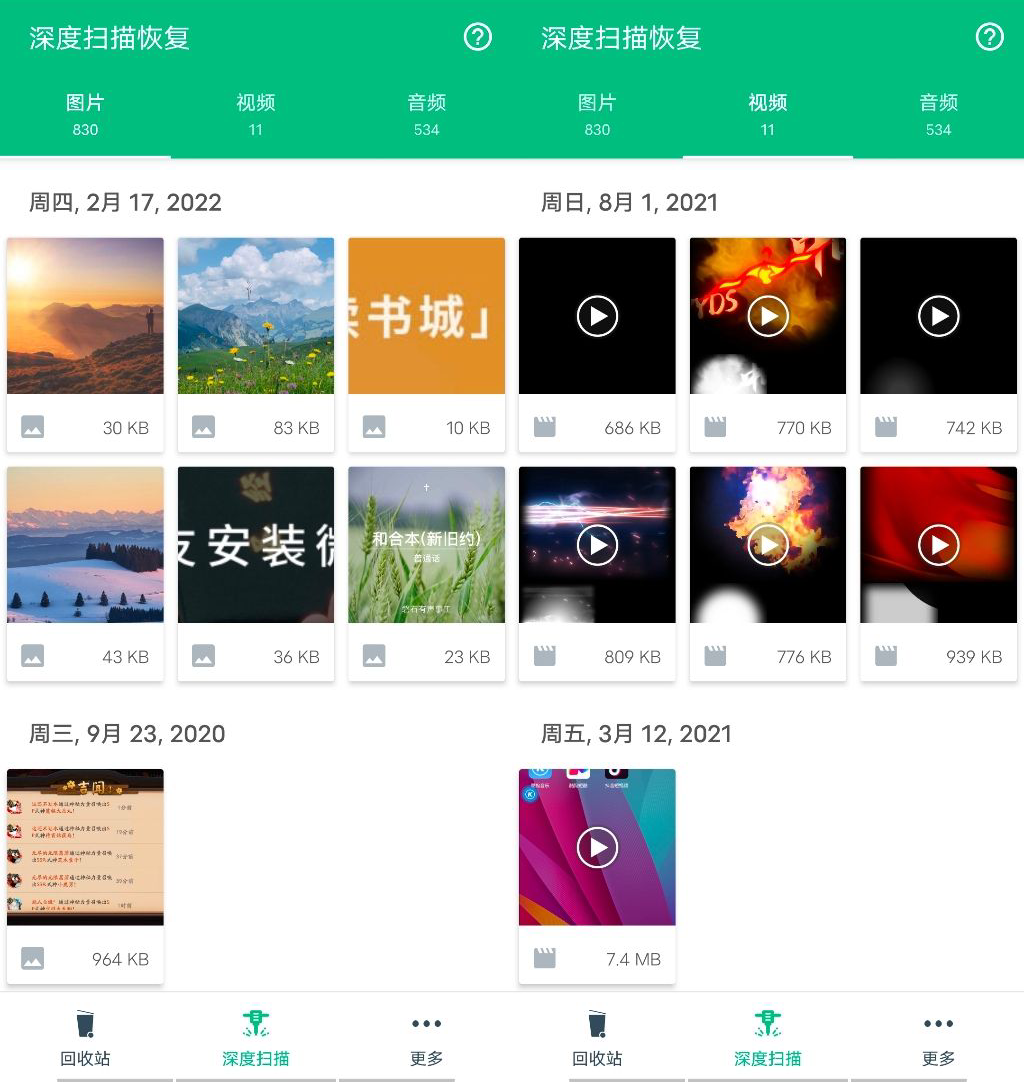The image size is (1024, 1082).
Task: Open the 776 KB explosion video
Action: 768,545
